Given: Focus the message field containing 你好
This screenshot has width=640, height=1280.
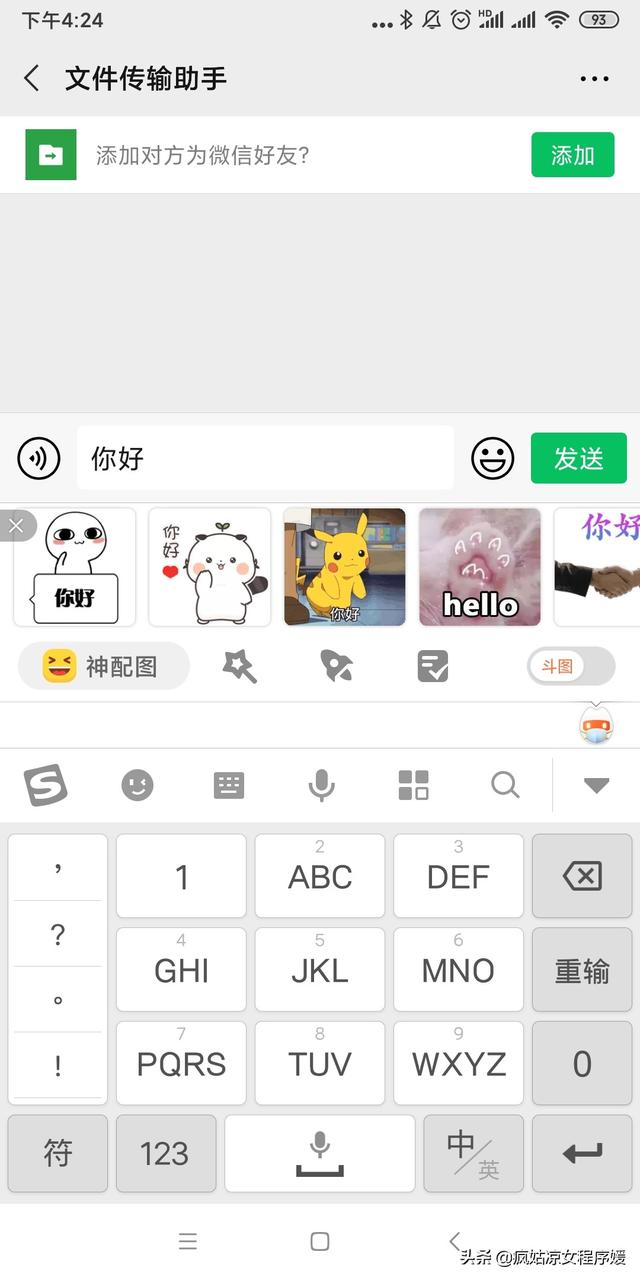Looking at the screenshot, I should coord(265,459).
